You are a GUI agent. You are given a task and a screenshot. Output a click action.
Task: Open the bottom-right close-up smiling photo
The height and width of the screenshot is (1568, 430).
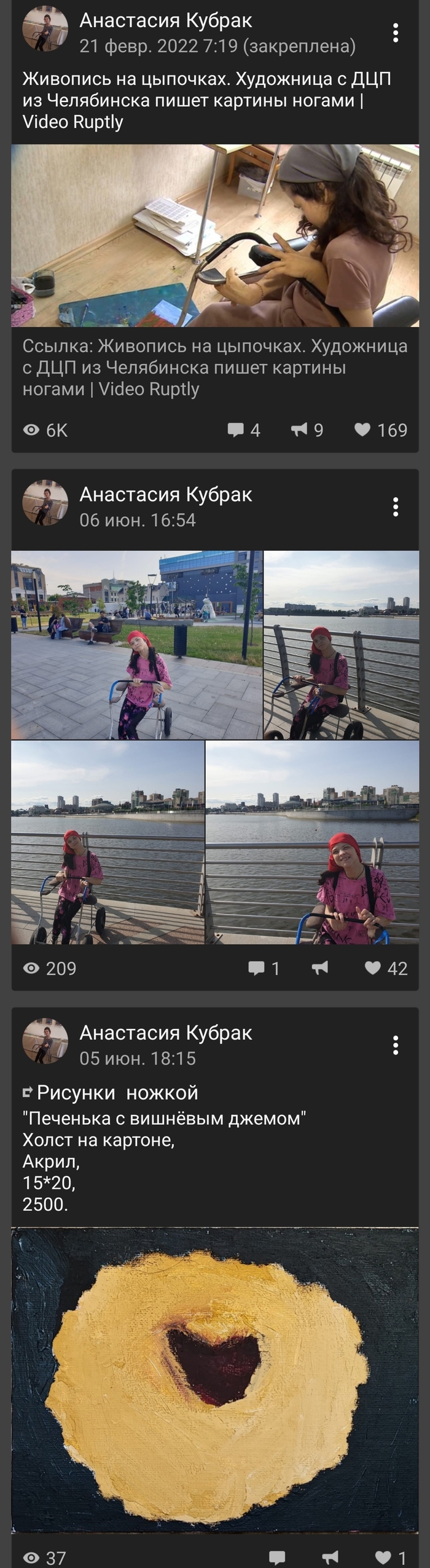point(313,842)
